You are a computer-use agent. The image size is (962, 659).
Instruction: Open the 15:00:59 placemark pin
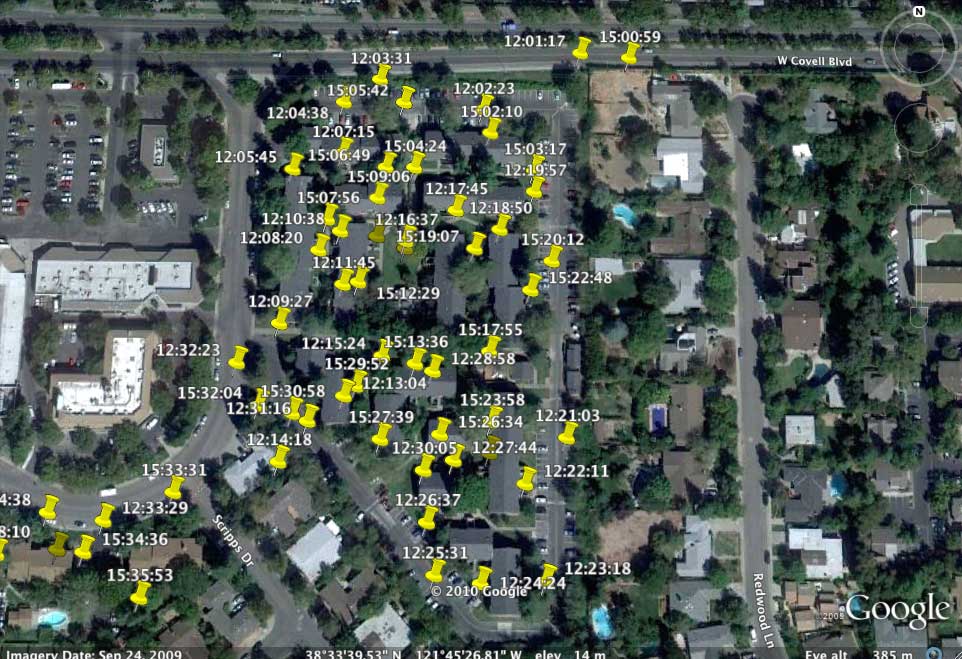pos(630,53)
